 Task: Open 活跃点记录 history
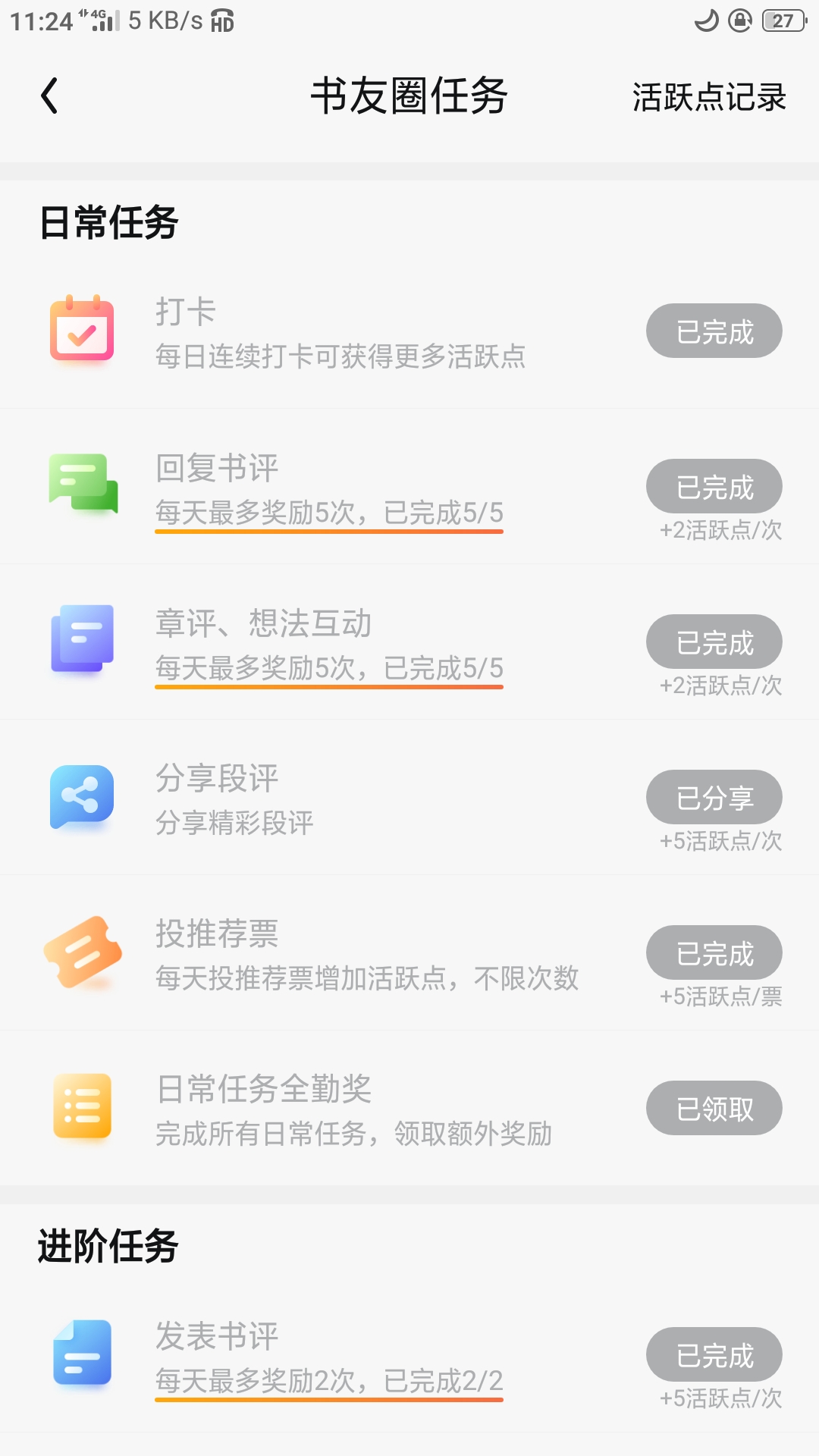click(709, 97)
